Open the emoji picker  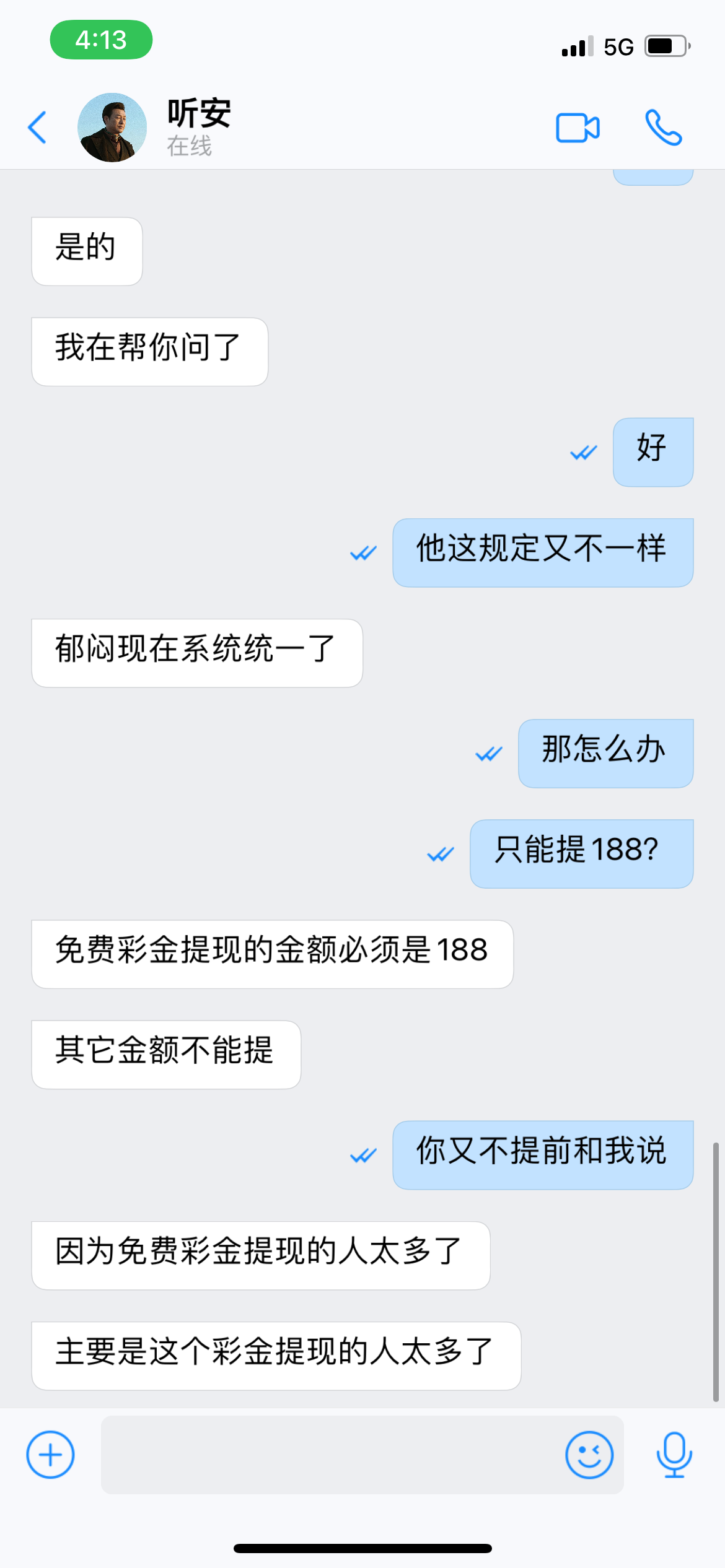[589, 1455]
